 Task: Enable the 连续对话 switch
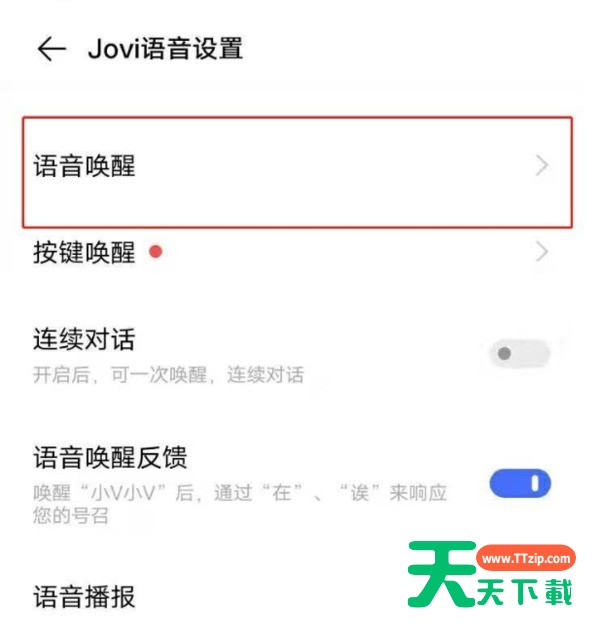pos(519,353)
